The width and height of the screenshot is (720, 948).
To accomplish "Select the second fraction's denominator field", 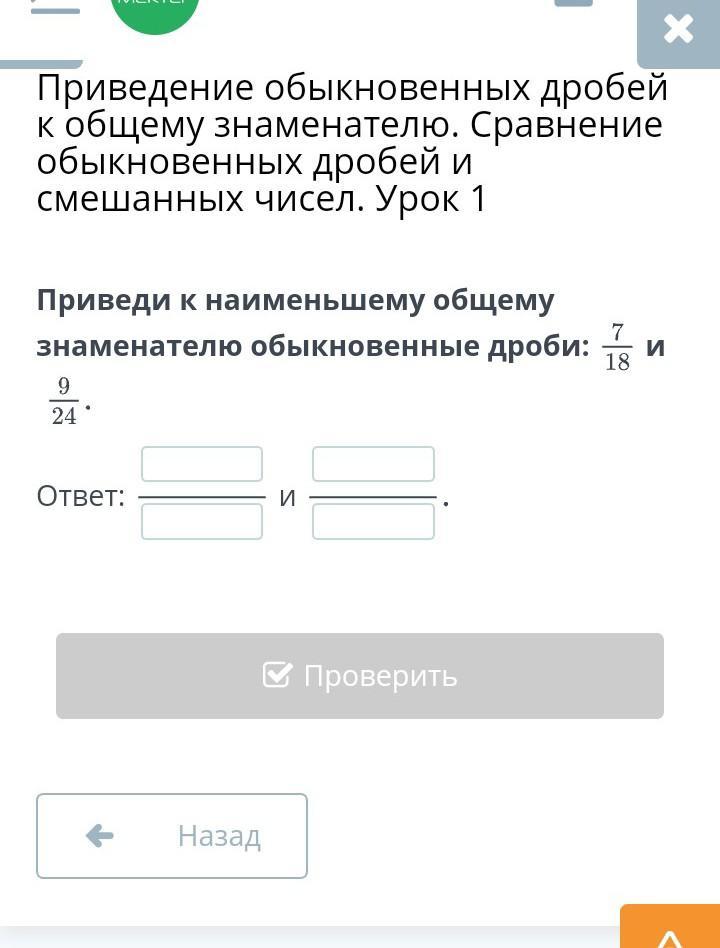I will click(373, 521).
